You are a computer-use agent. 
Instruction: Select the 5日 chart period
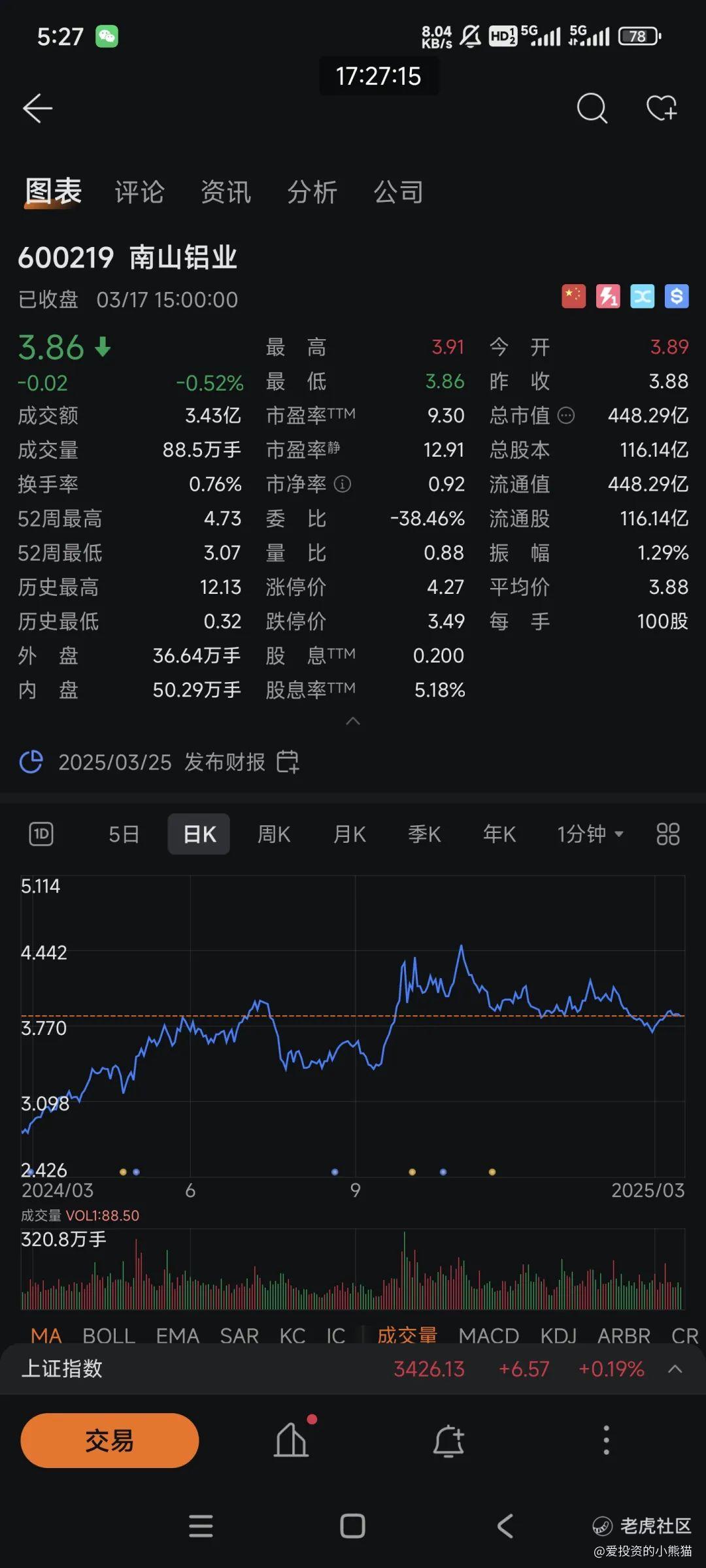[x=124, y=834]
